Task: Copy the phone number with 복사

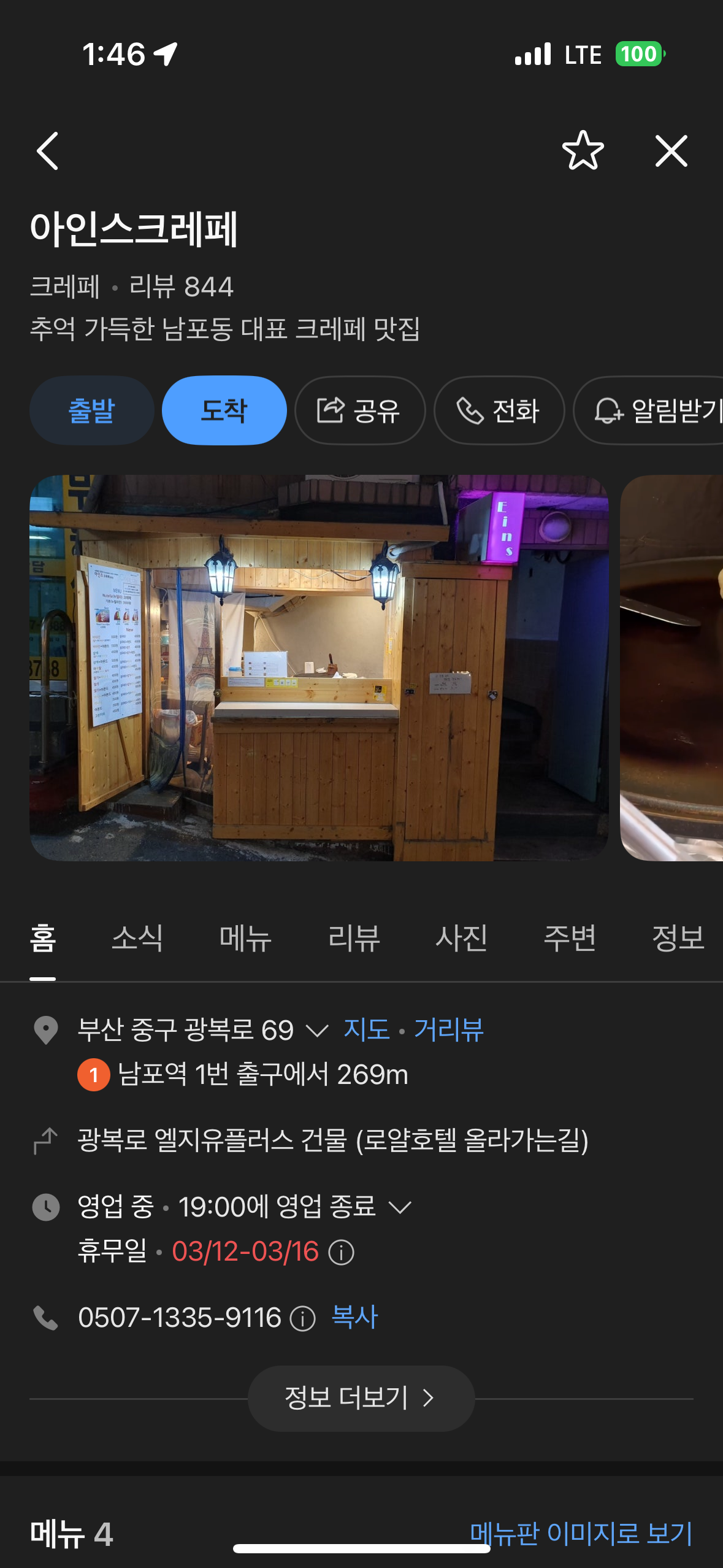Action: point(354,1317)
